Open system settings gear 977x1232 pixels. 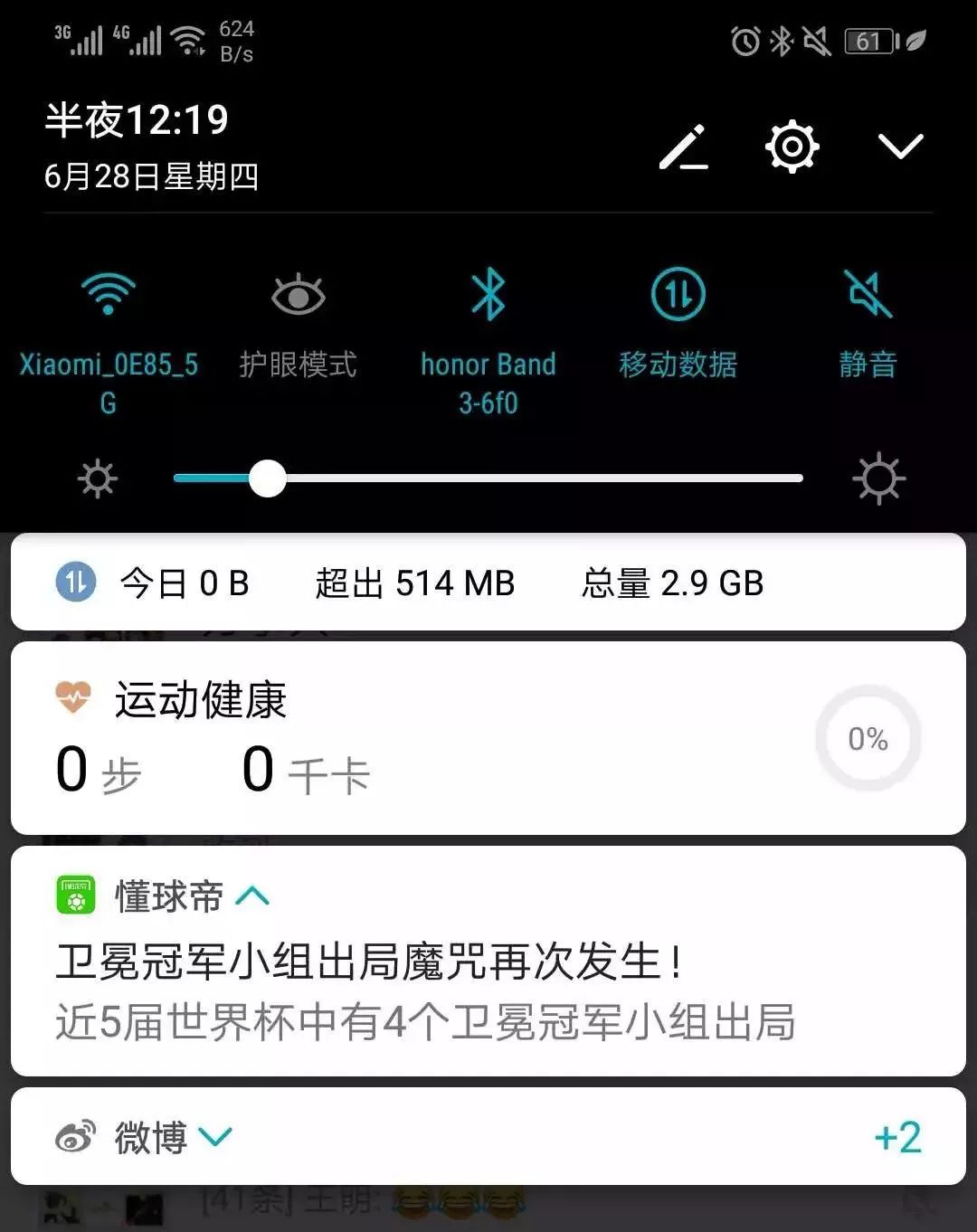[x=792, y=147]
